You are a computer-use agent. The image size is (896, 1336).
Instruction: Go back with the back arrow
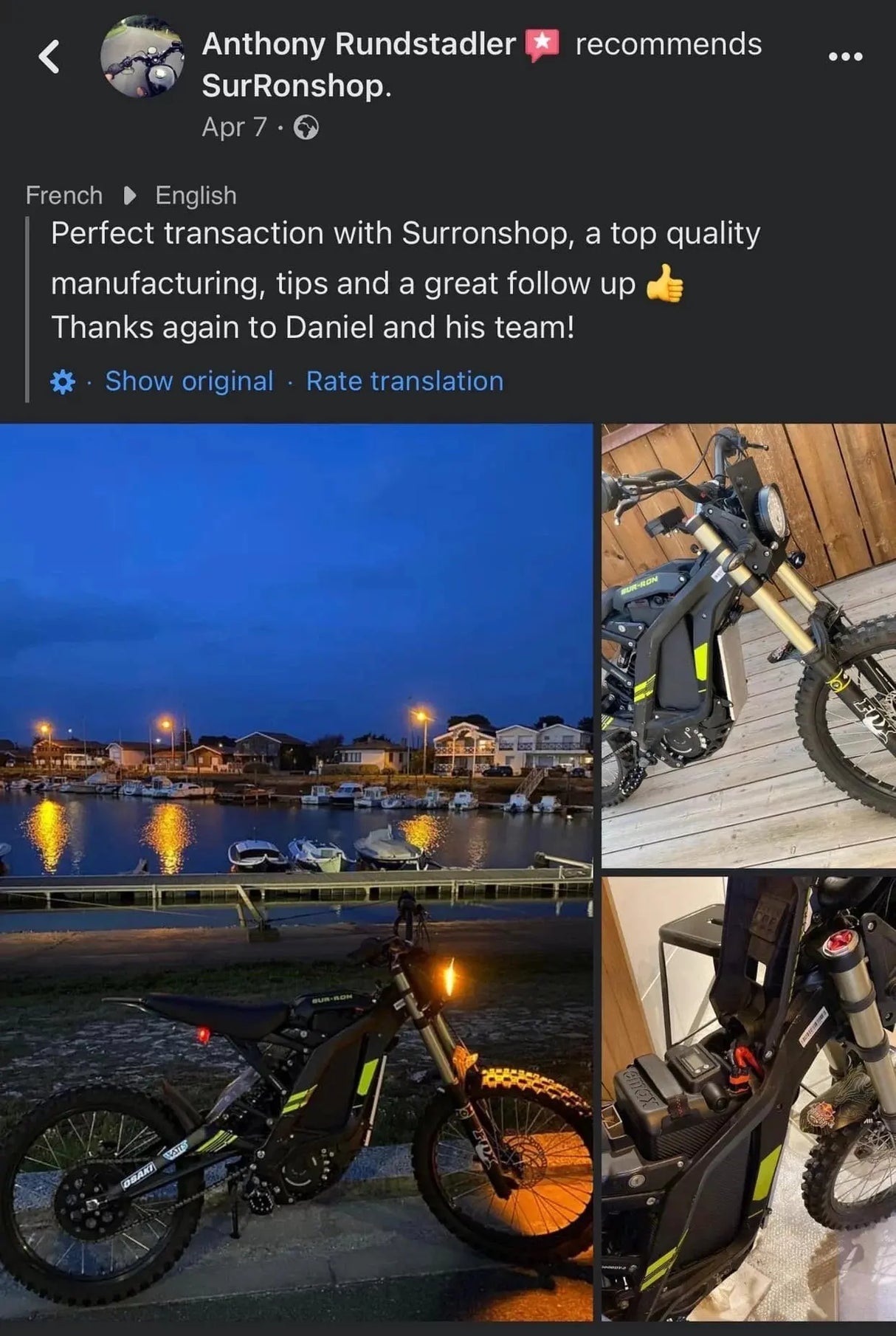coord(49,57)
